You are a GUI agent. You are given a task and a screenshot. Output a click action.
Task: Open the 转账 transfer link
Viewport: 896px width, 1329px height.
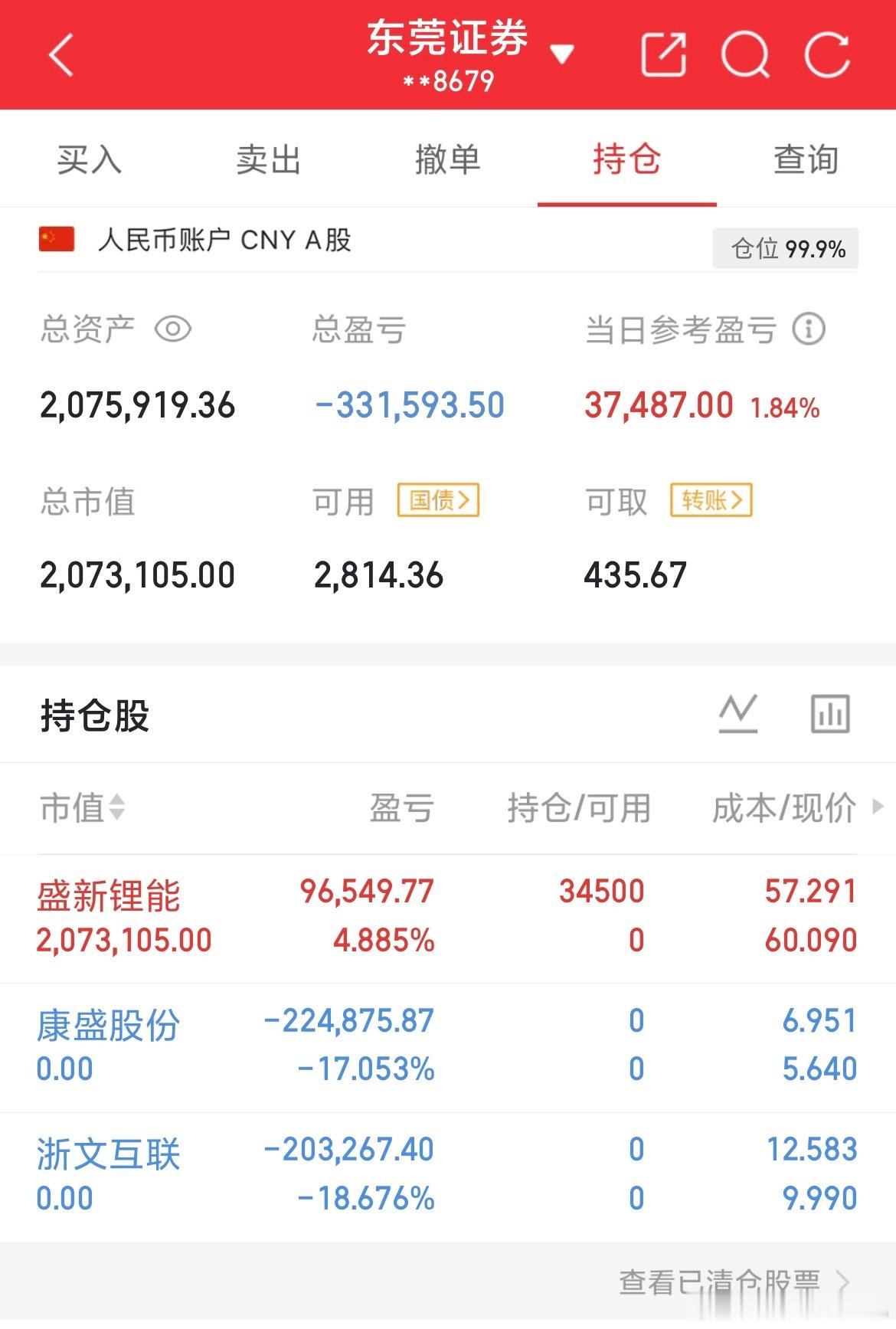click(x=711, y=502)
